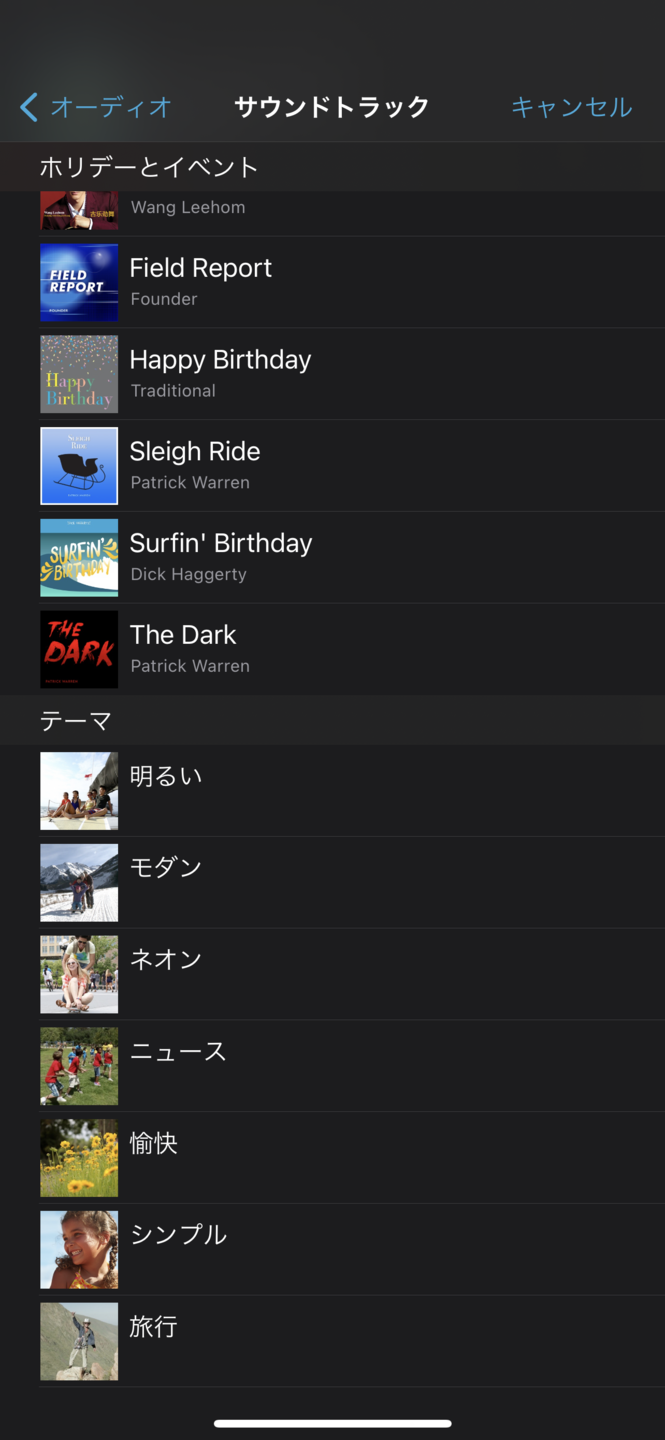Tap キャンセル to cancel
665x1440 pixels.
pyautogui.click(x=571, y=107)
